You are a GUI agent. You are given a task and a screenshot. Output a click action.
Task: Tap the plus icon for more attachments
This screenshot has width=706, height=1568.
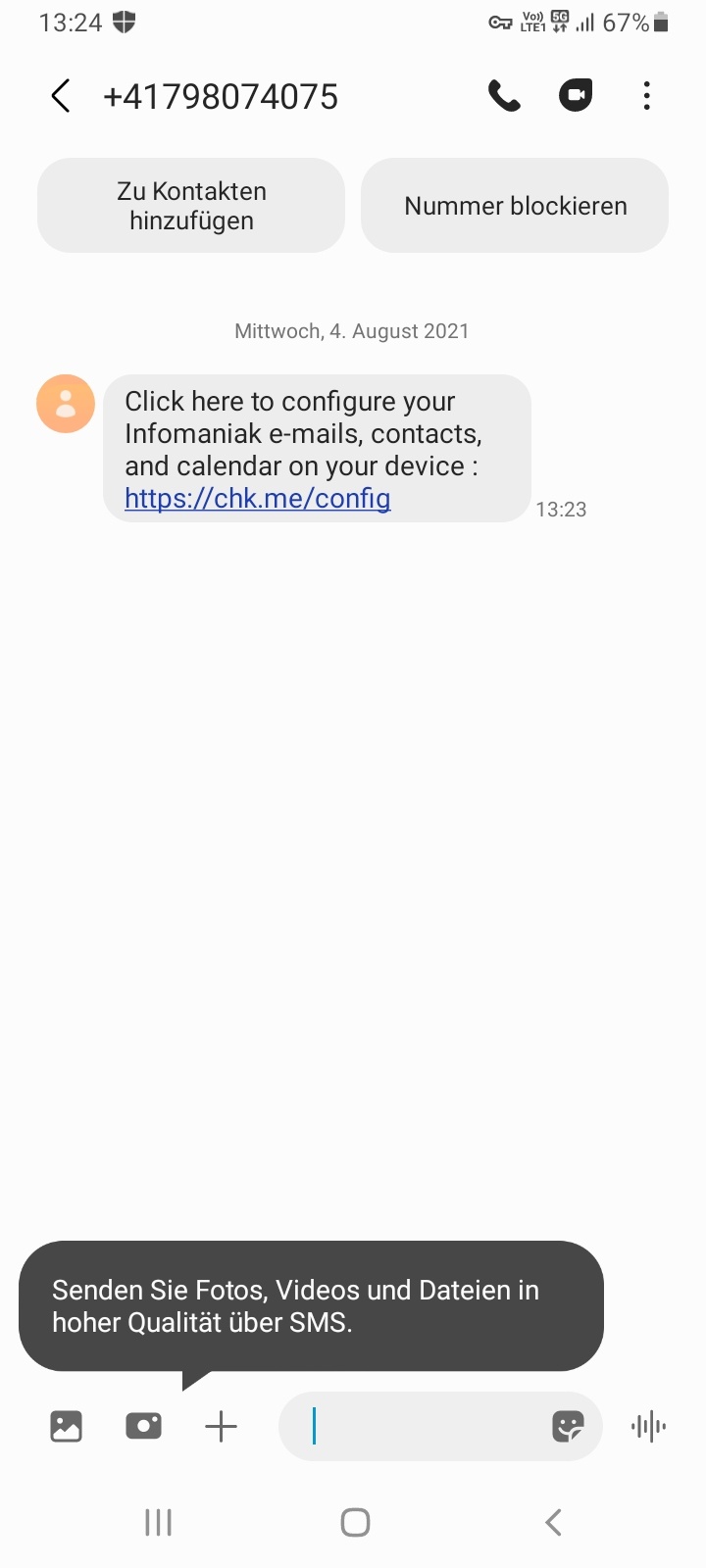click(222, 1426)
